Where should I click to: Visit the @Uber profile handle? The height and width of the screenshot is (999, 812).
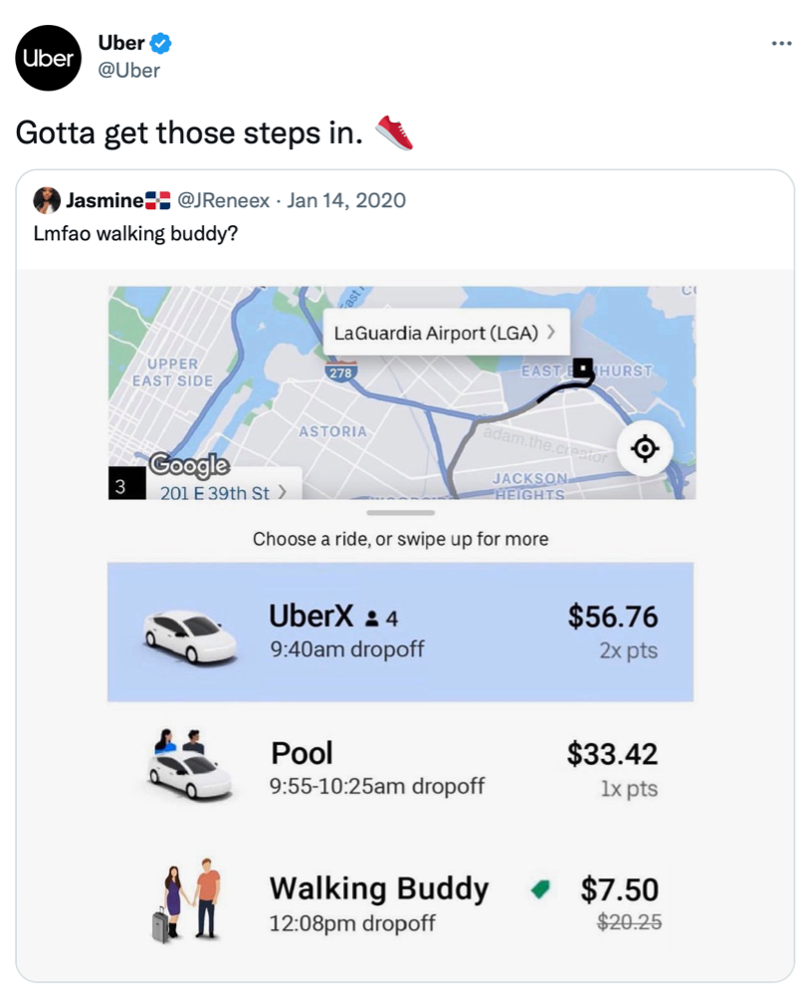(129, 70)
